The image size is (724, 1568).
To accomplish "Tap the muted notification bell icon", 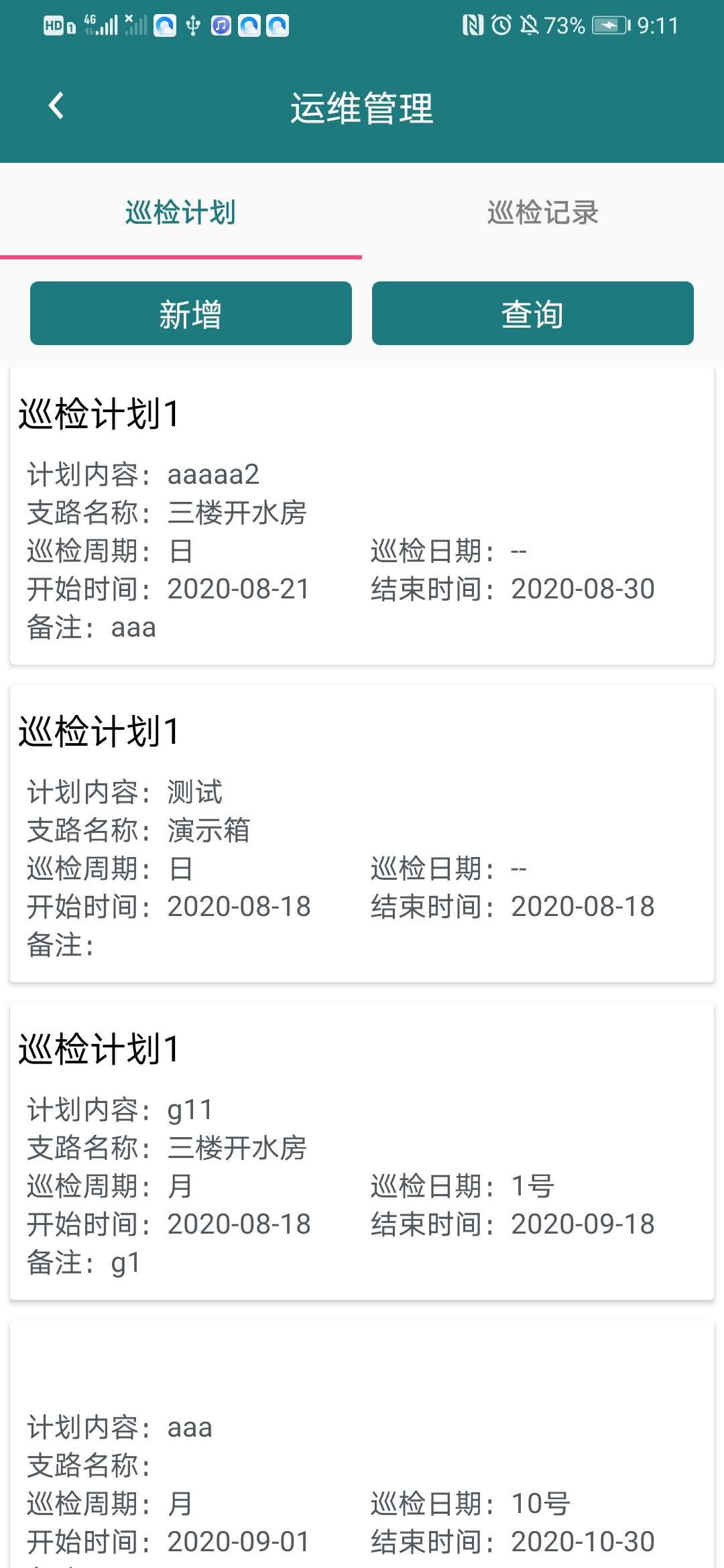I will (532, 25).
